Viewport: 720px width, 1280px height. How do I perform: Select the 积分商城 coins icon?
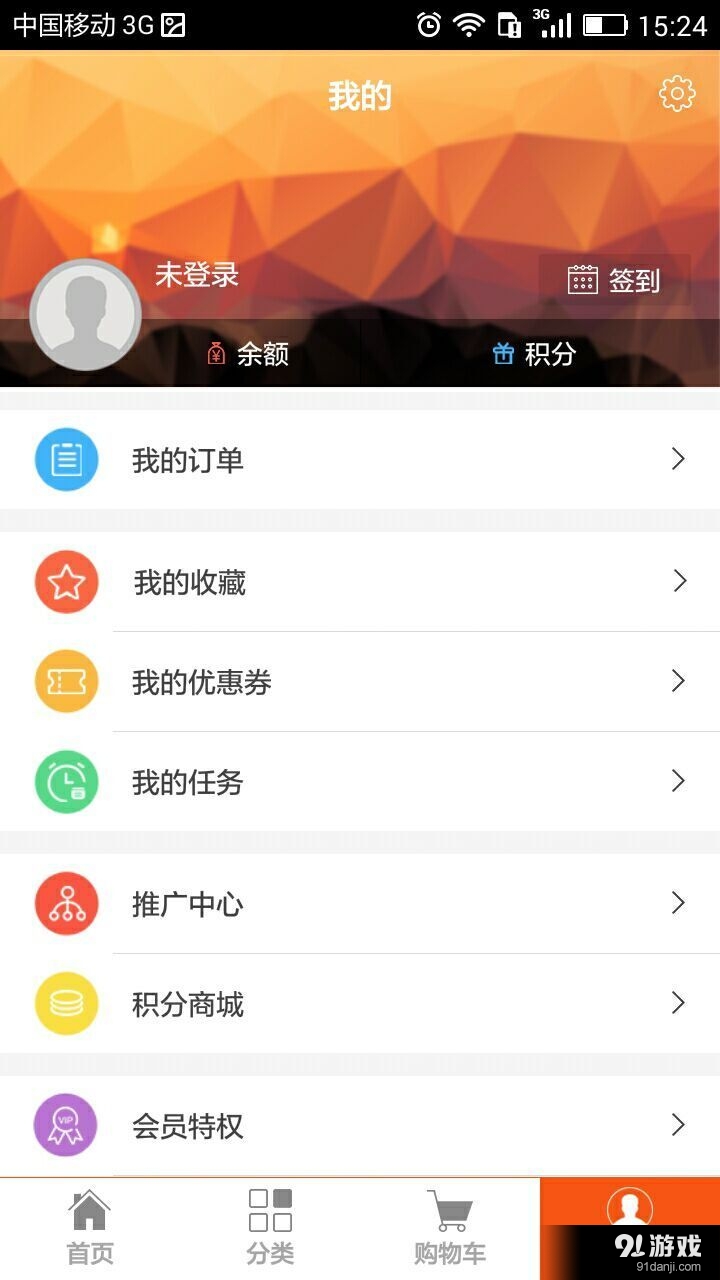(x=66, y=1003)
